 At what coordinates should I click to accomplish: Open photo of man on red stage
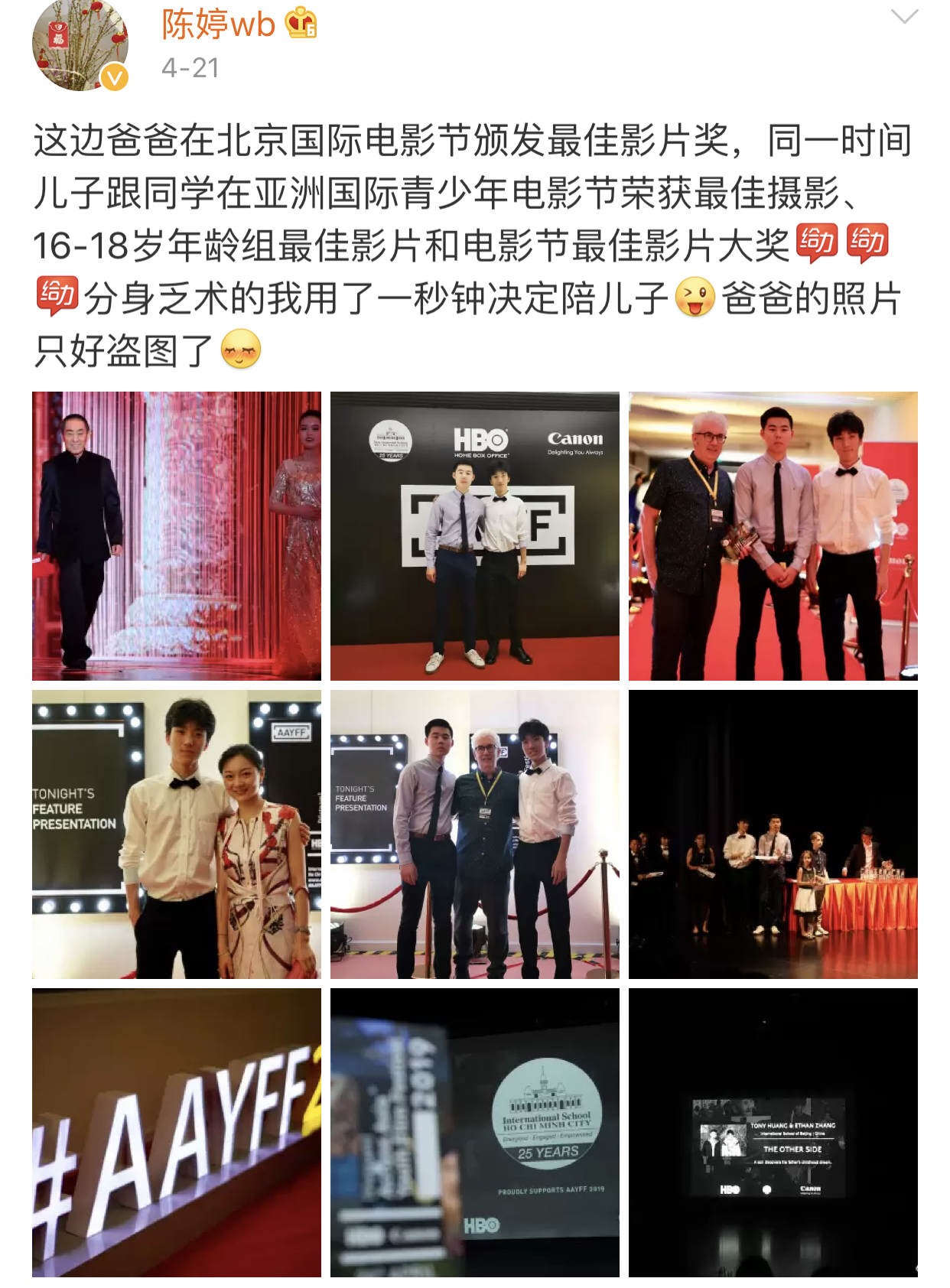click(176, 535)
